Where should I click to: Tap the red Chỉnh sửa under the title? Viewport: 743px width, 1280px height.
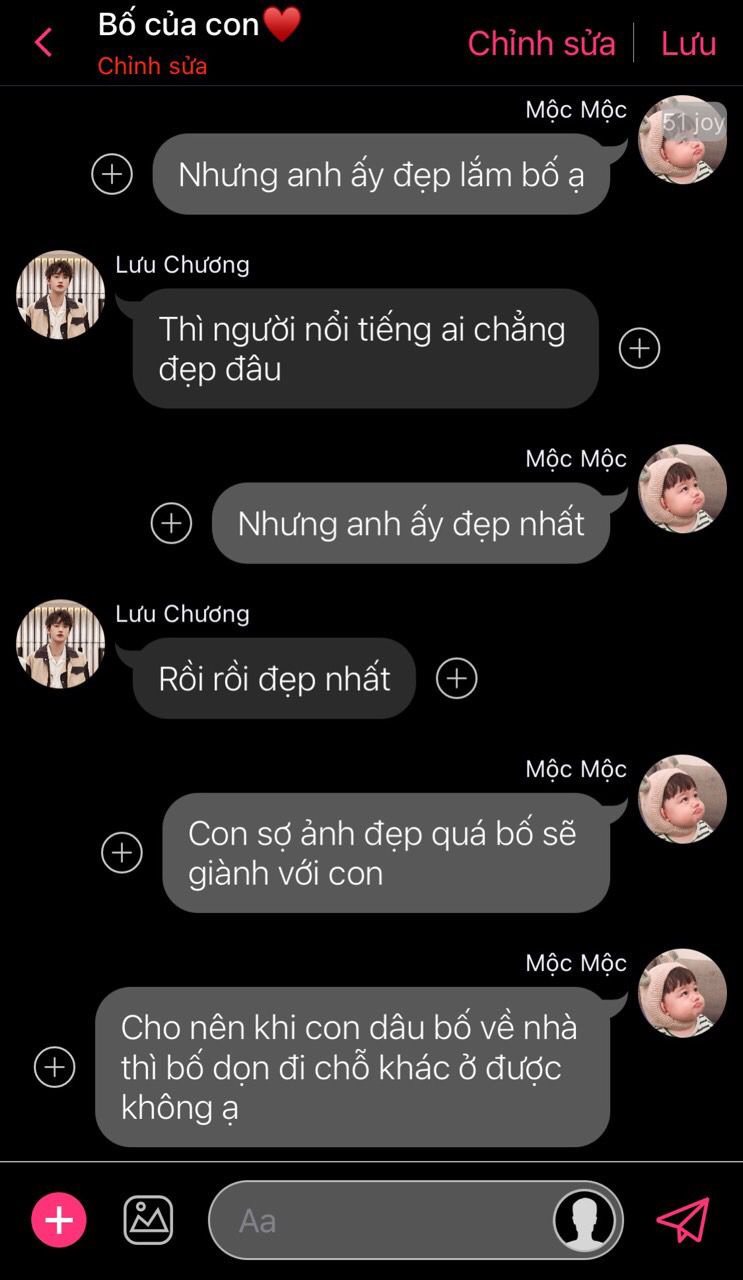click(152, 67)
